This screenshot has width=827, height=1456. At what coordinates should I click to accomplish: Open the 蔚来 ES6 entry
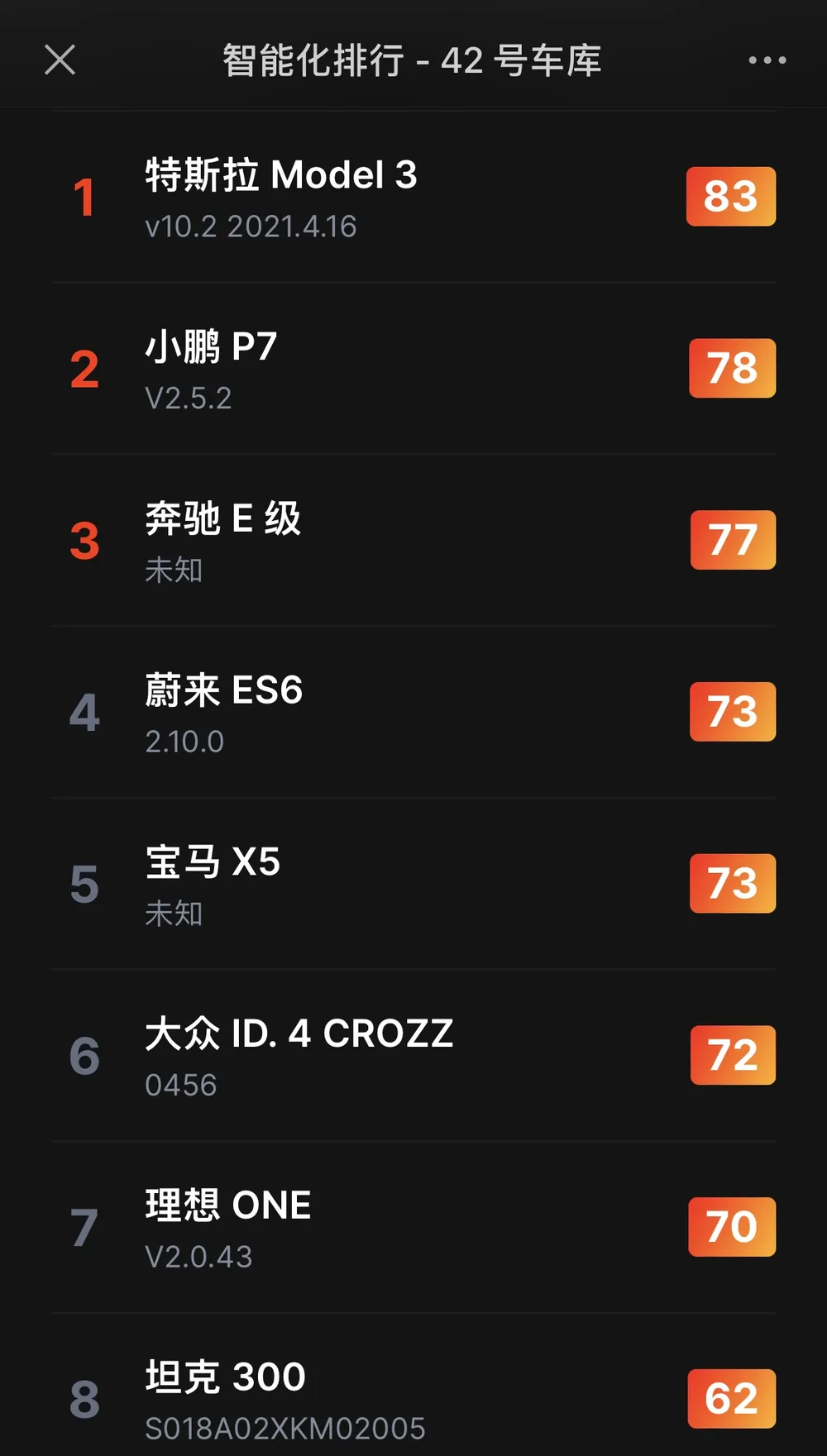tap(413, 712)
